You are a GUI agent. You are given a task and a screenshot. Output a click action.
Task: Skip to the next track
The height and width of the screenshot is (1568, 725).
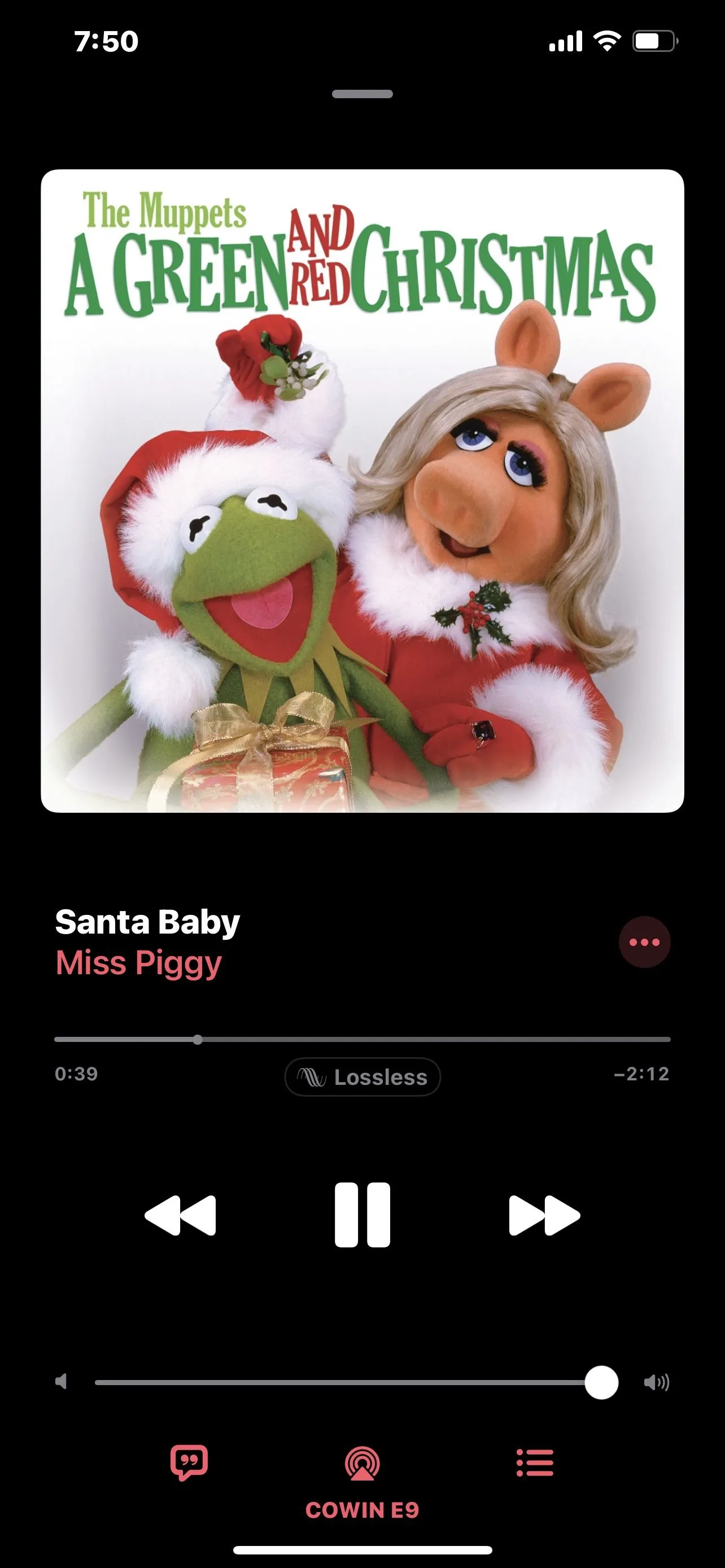click(x=544, y=1216)
